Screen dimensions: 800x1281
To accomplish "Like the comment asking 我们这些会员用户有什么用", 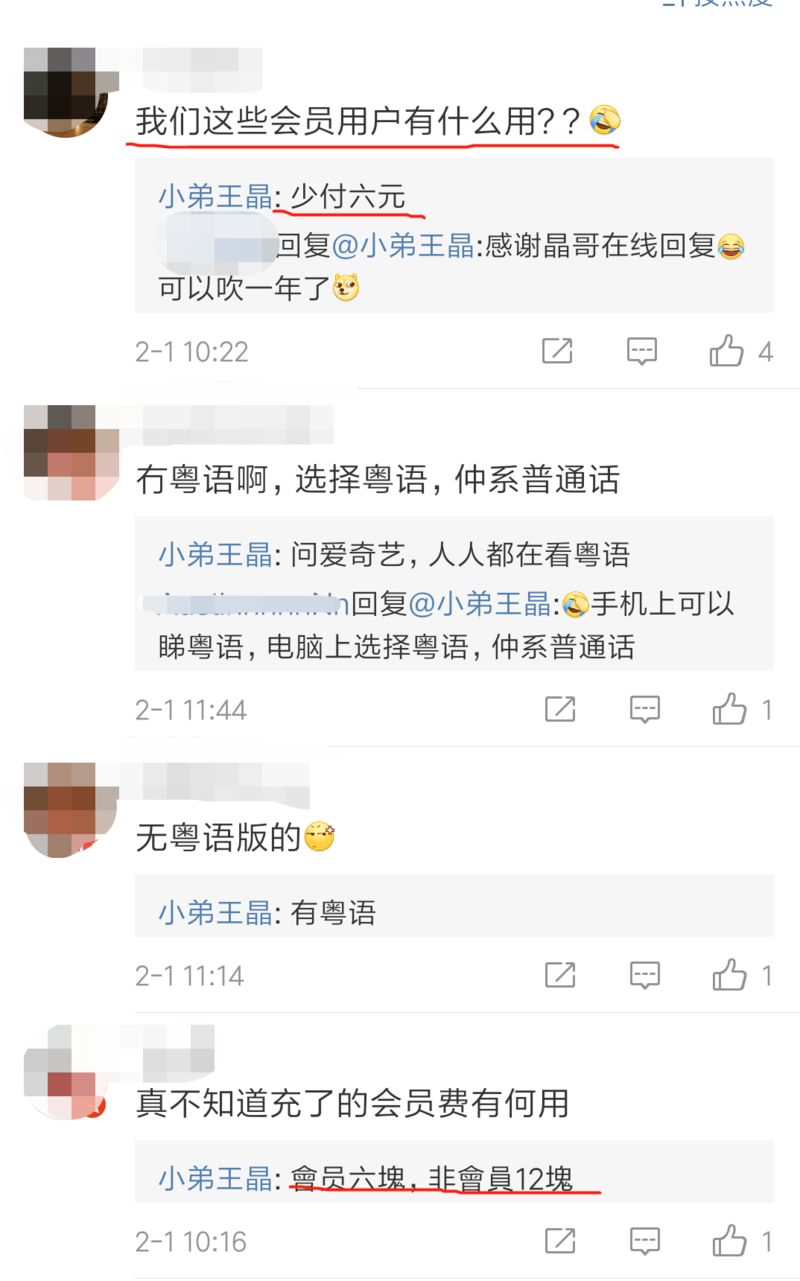I will click(x=728, y=351).
